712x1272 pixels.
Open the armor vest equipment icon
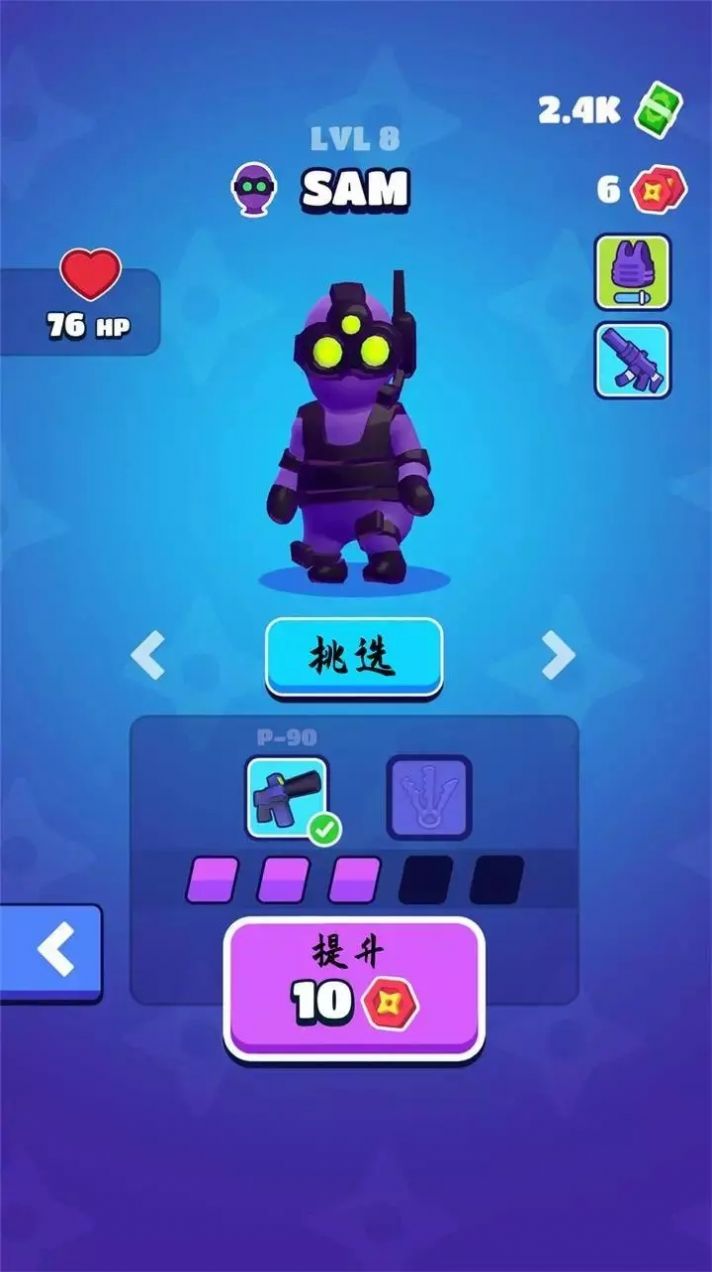click(x=633, y=272)
